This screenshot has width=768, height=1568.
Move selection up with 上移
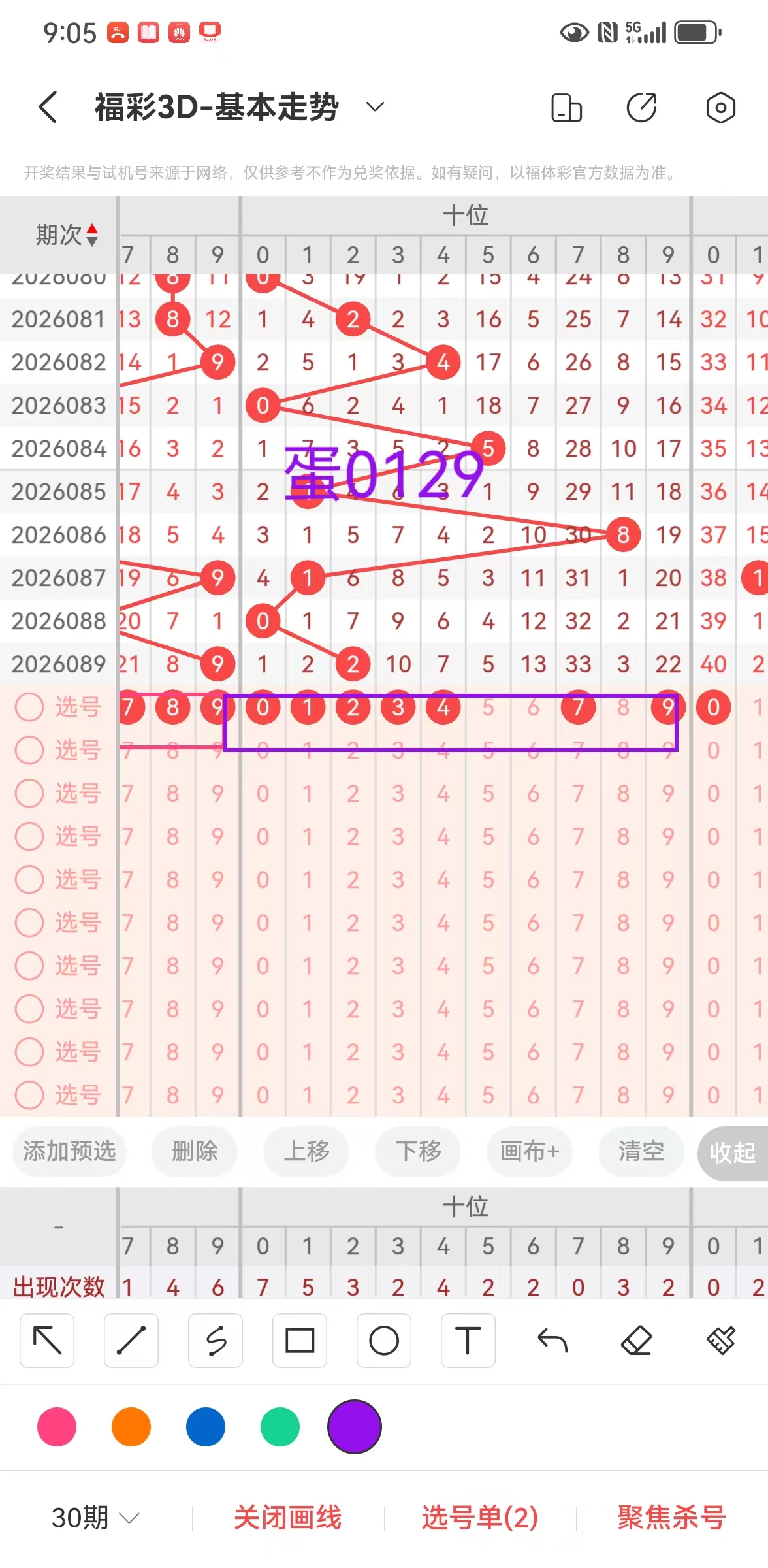(306, 1152)
